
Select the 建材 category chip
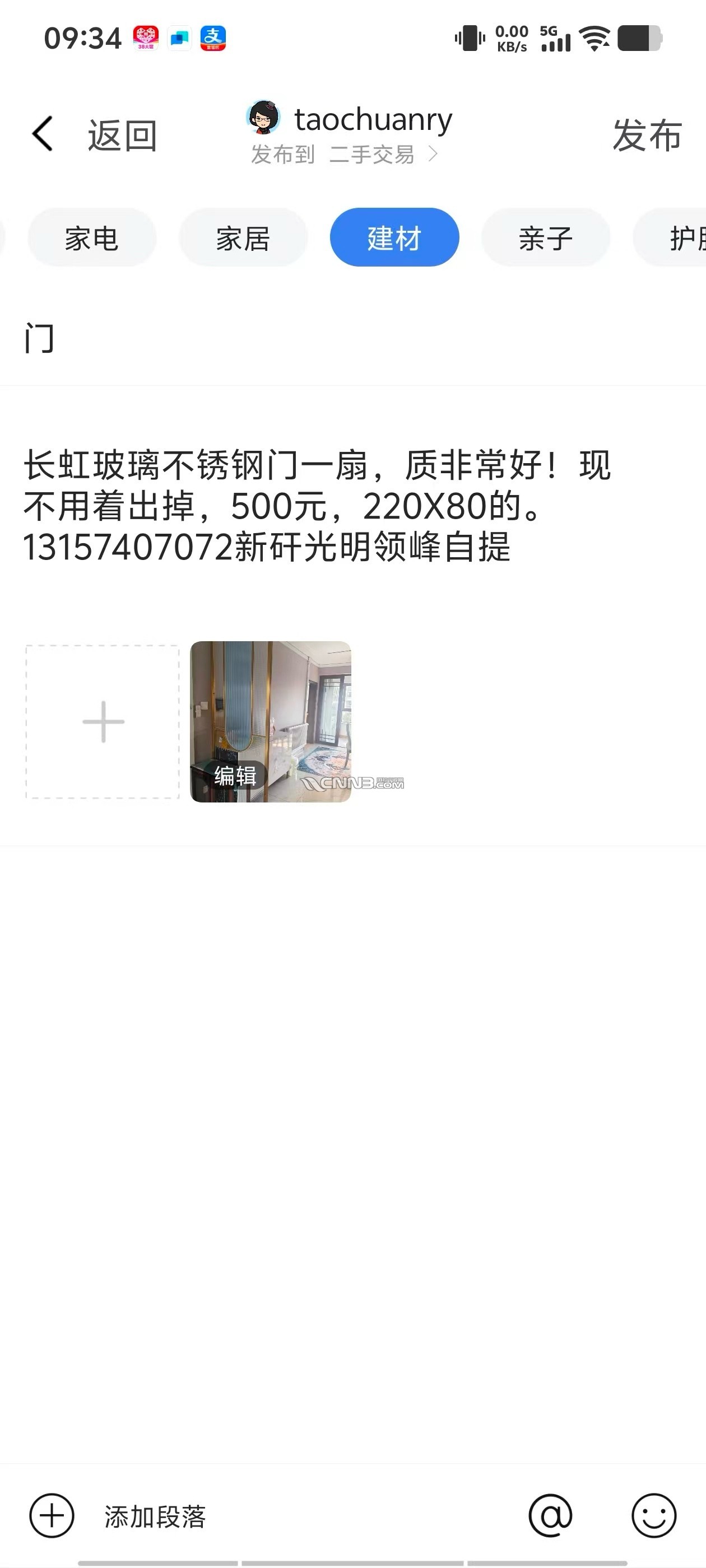[394, 237]
